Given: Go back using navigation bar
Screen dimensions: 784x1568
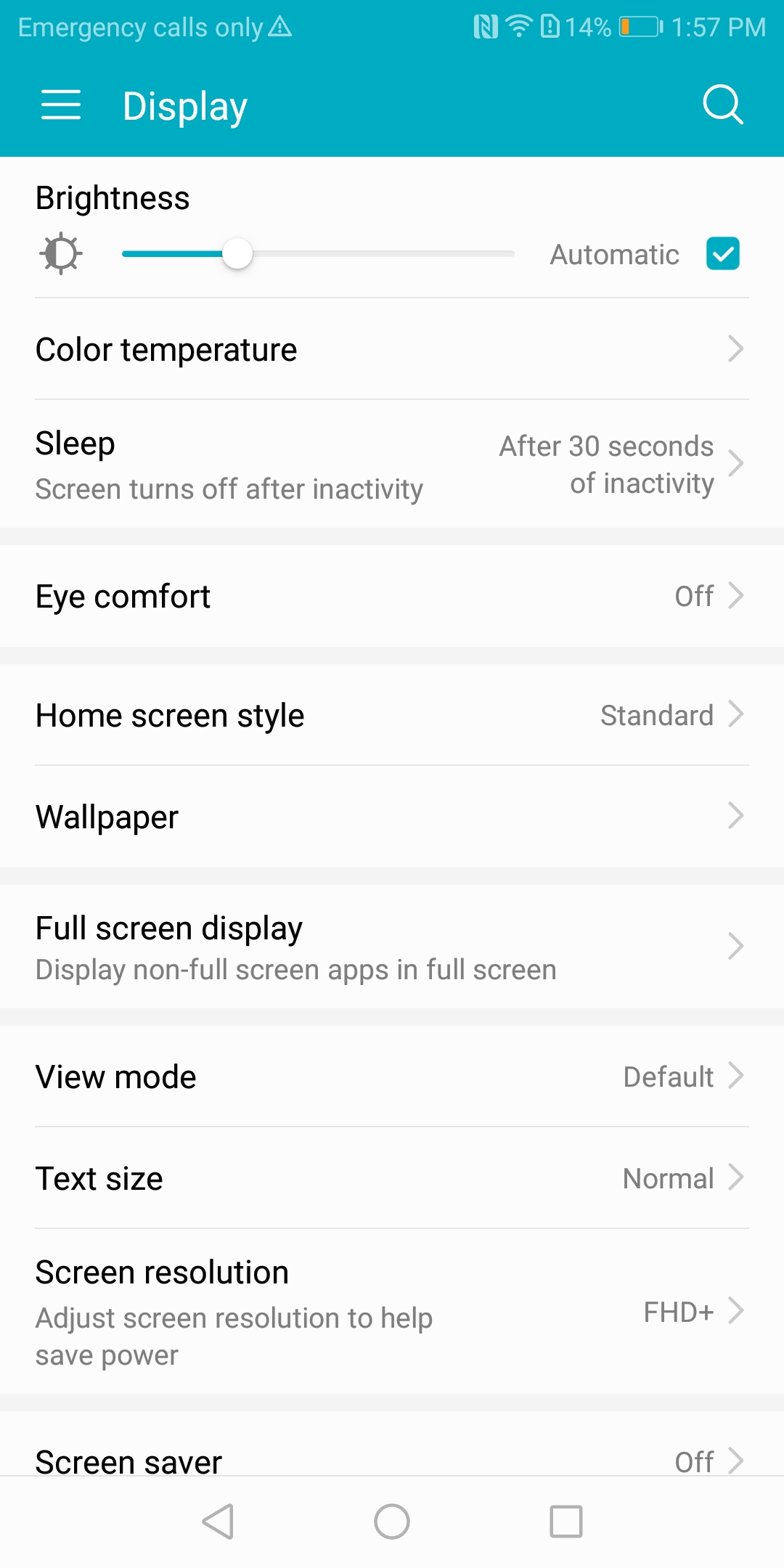Looking at the screenshot, I should (x=218, y=1522).
